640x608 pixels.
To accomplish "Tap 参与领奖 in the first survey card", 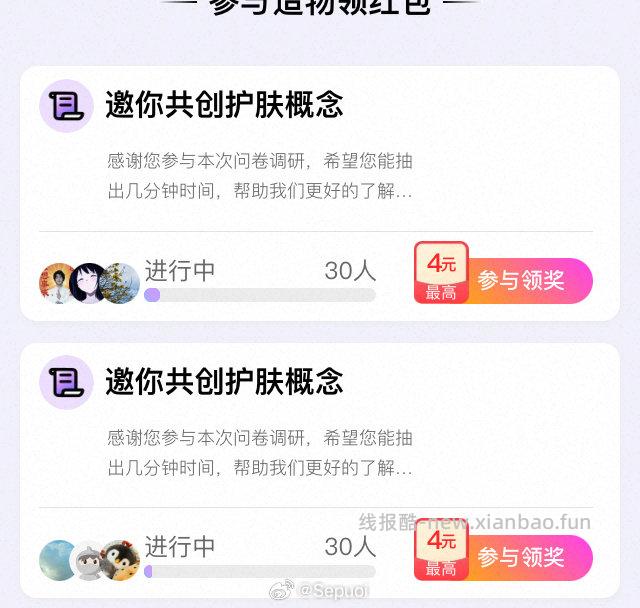I will (x=521, y=280).
